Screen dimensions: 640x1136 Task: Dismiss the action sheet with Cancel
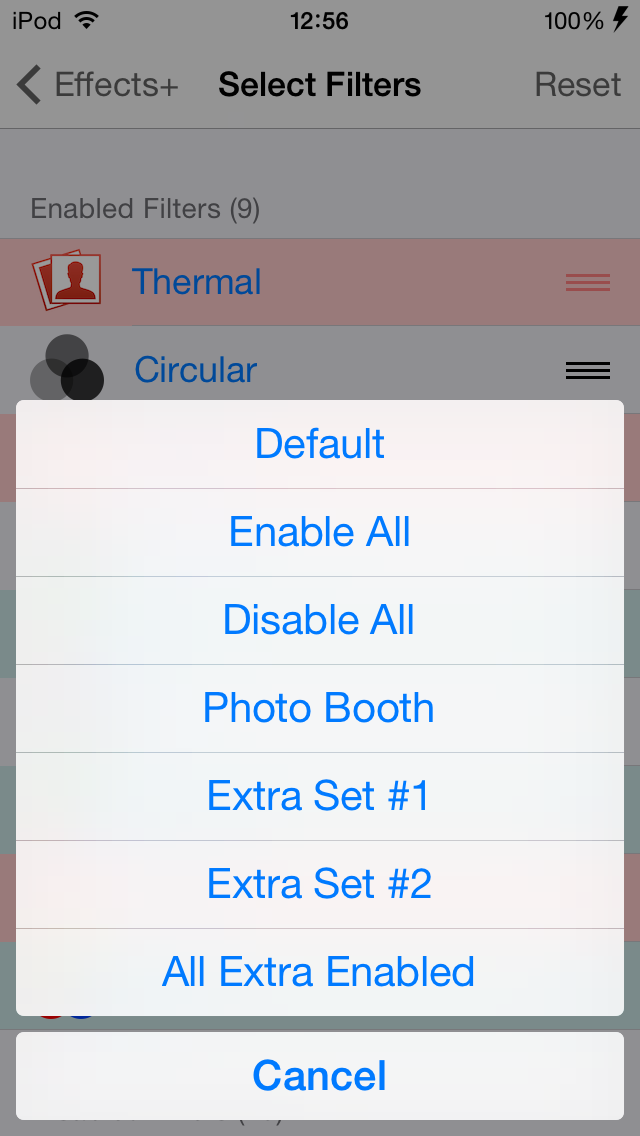(320, 1076)
